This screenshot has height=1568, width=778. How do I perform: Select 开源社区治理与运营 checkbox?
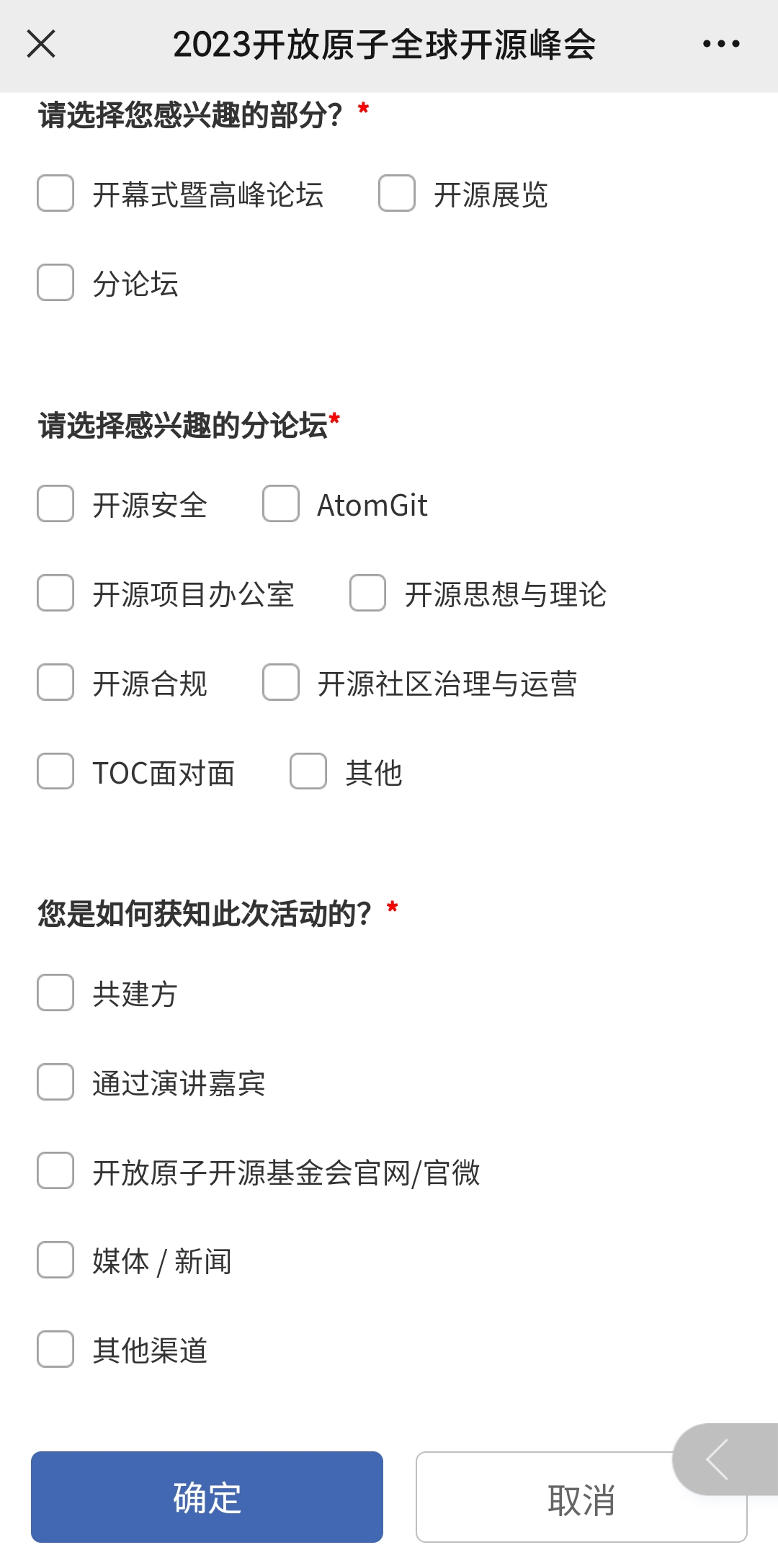pos(281,682)
